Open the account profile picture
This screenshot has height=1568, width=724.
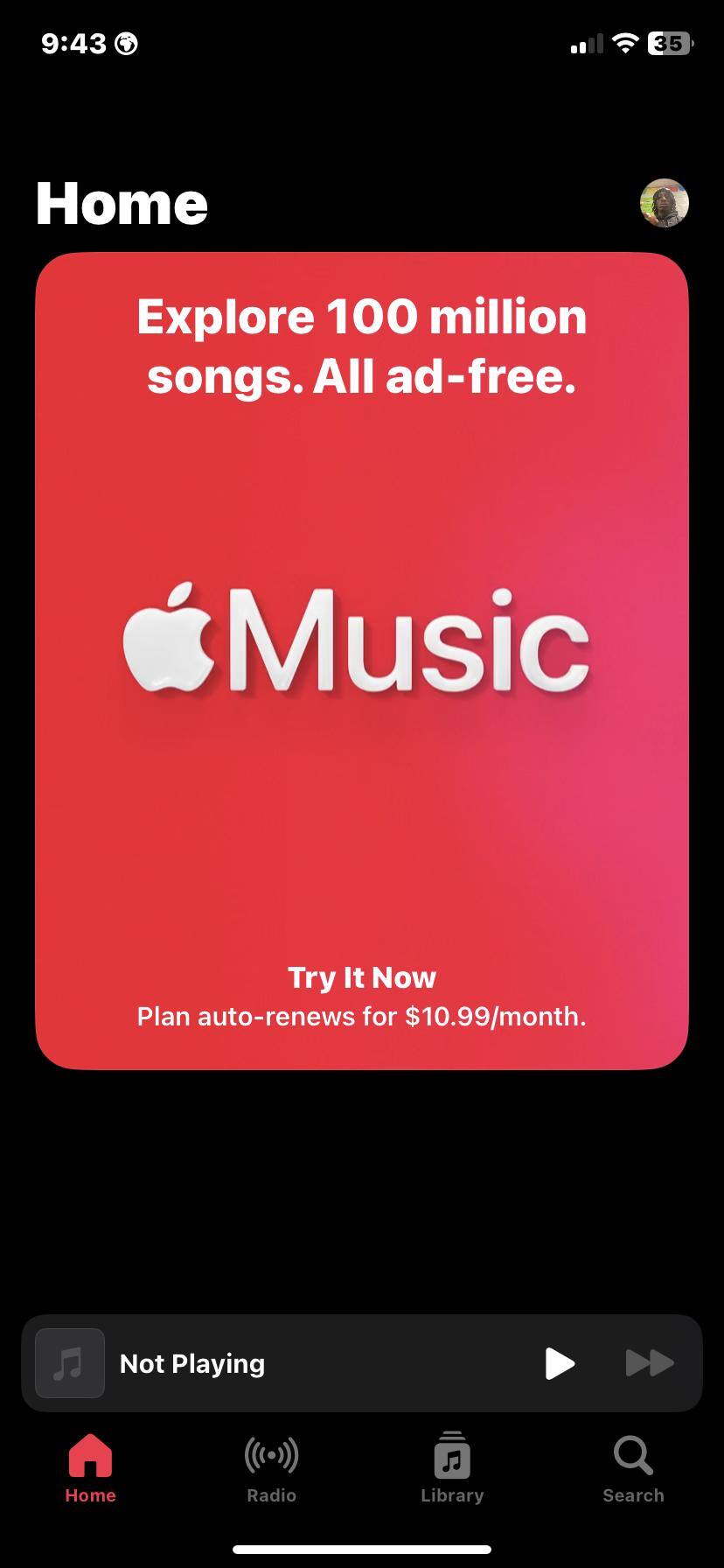tap(665, 203)
